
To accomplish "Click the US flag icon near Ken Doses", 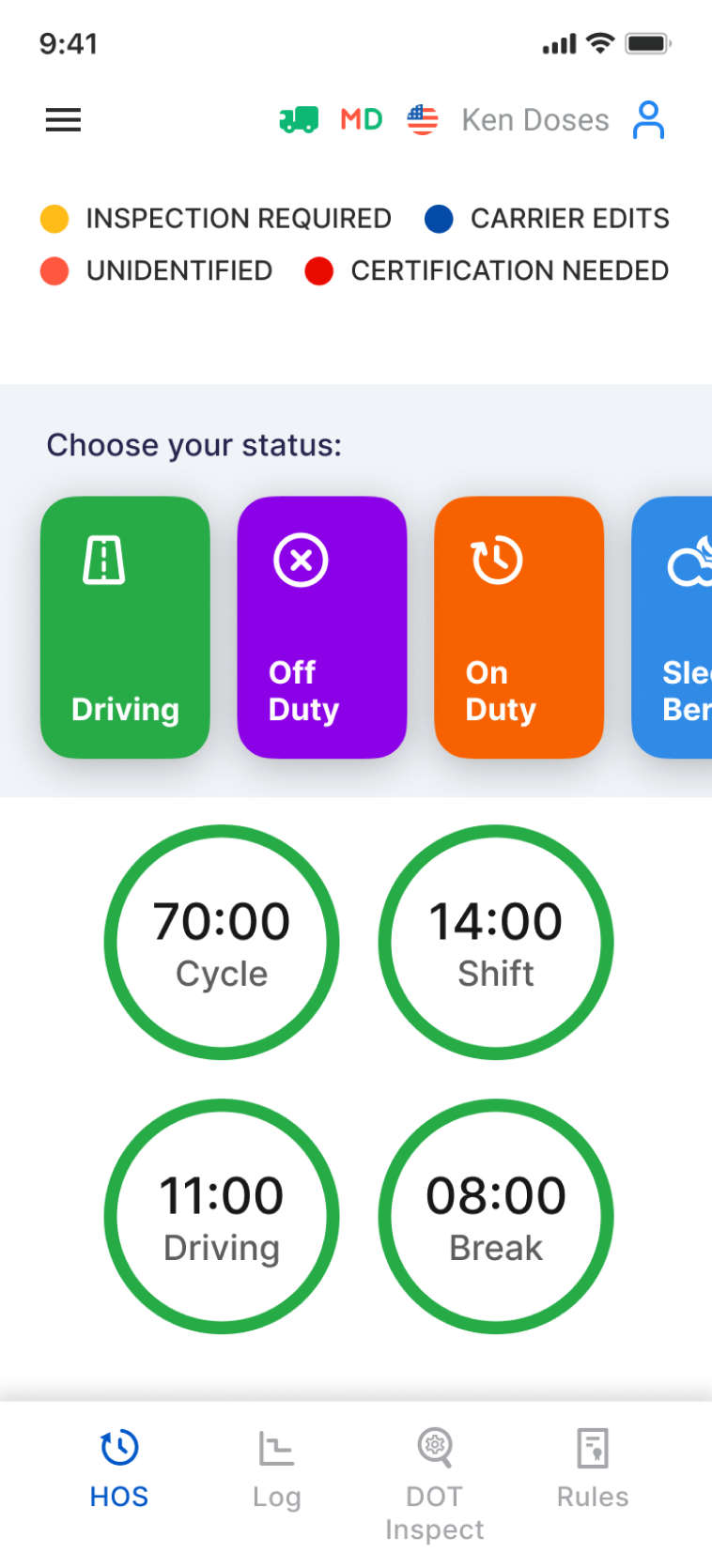I will (422, 119).
